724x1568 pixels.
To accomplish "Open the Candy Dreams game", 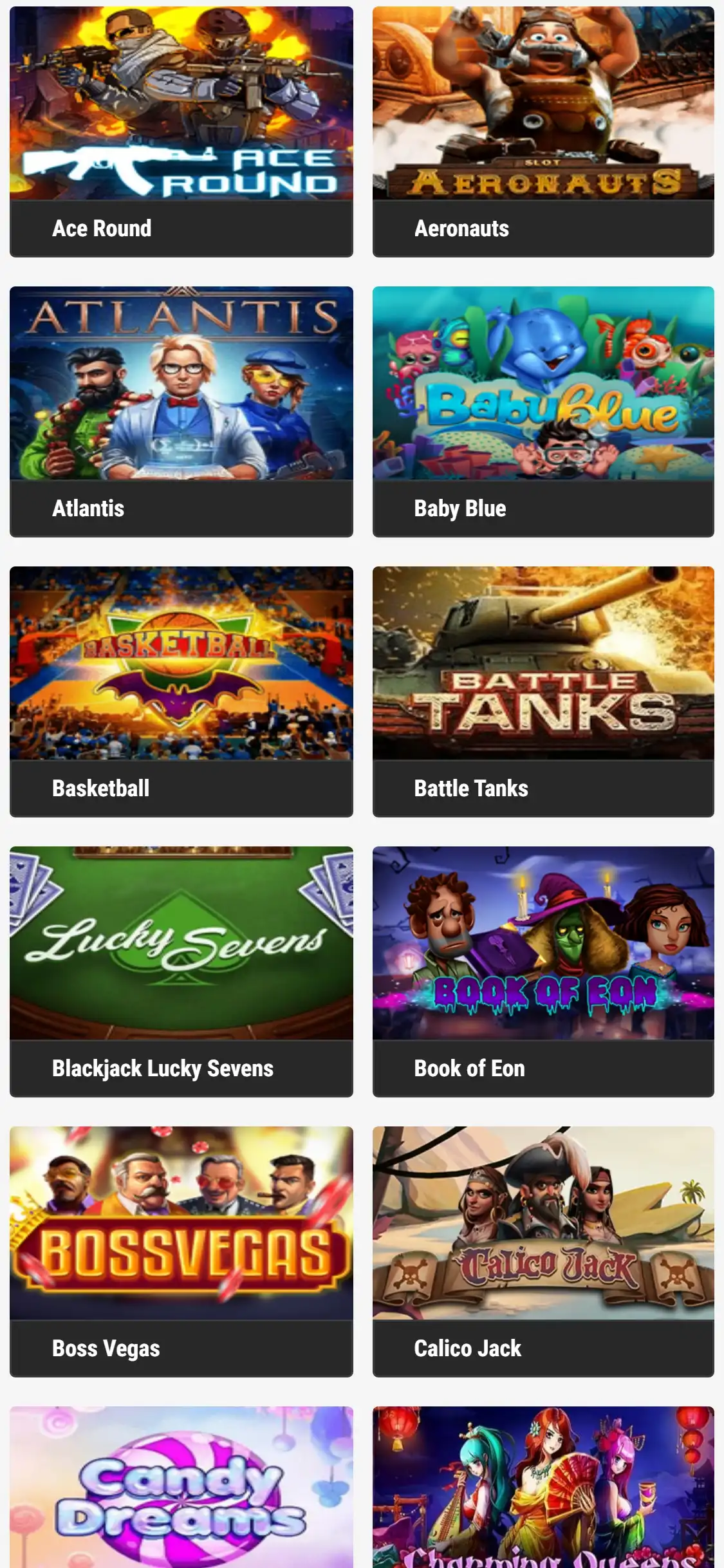I will pyautogui.click(x=181, y=1487).
